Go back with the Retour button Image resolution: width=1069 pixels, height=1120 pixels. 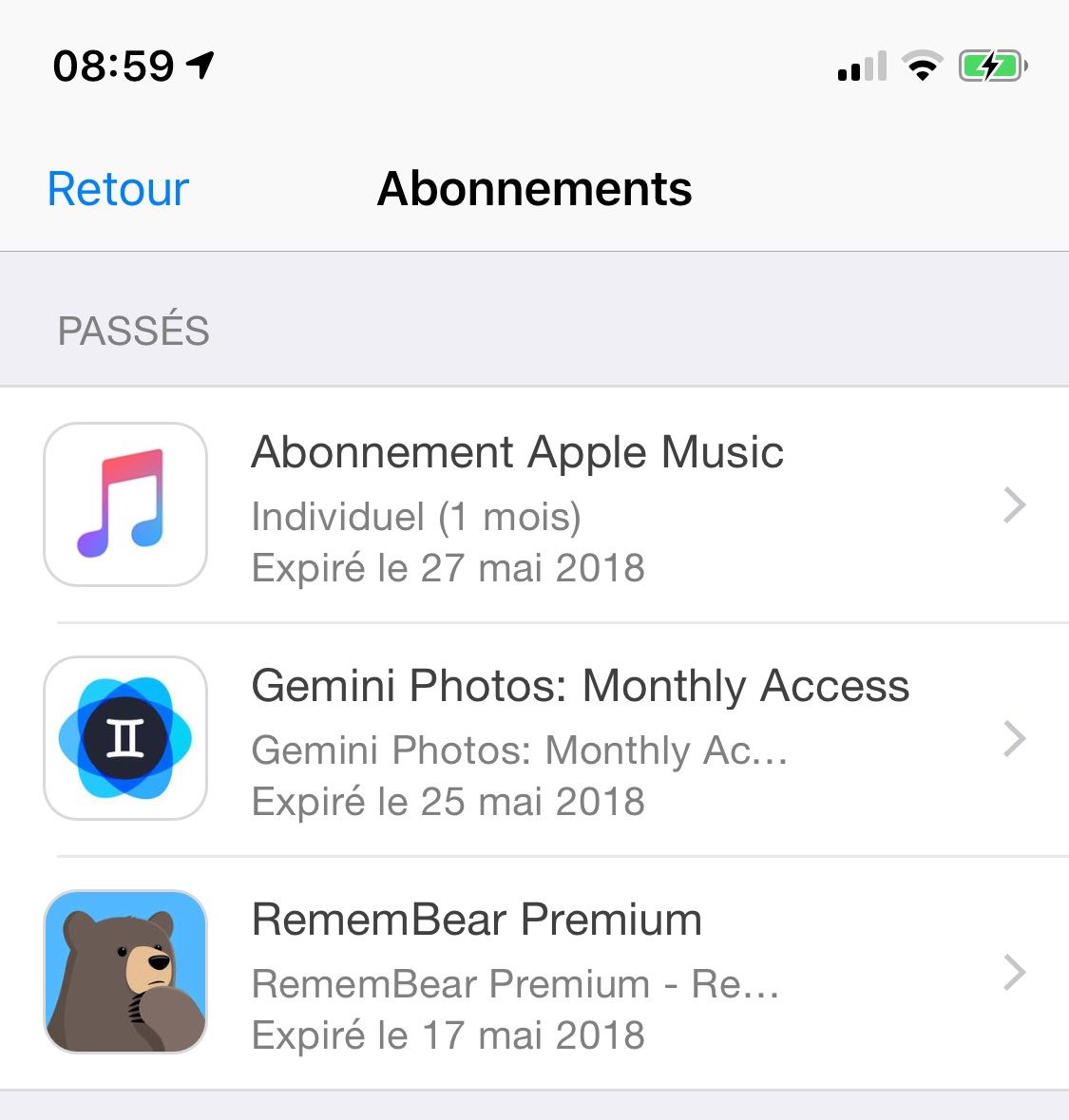(x=118, y=188)
